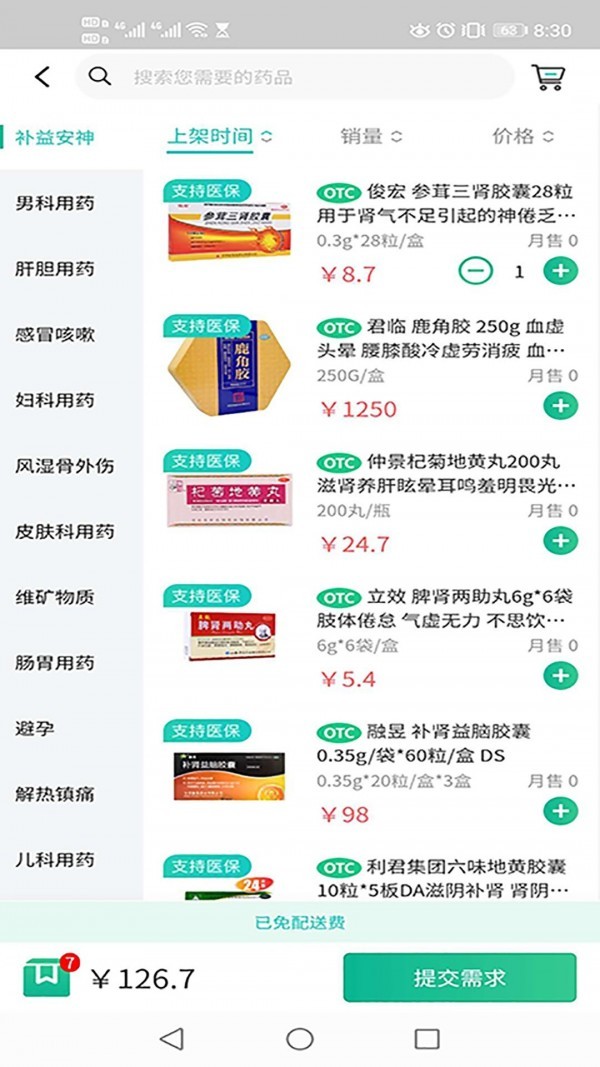Add 杞菊地黄丸 to the cart
The height and width of the screenshot is (1067, 600).
click(560, 541)
